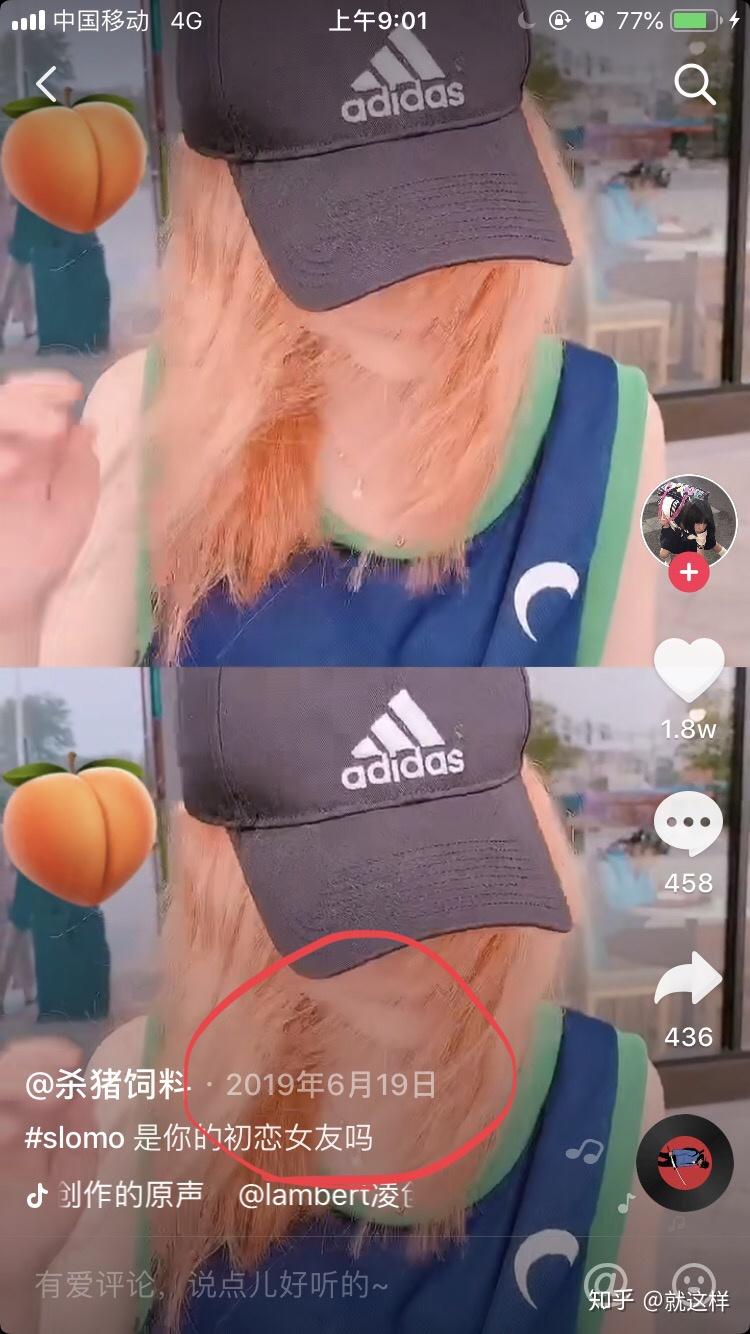The width and height of the screenshot is (750, 1334).
Task: Follow the creator with the red plus
Action: [688, 573]
